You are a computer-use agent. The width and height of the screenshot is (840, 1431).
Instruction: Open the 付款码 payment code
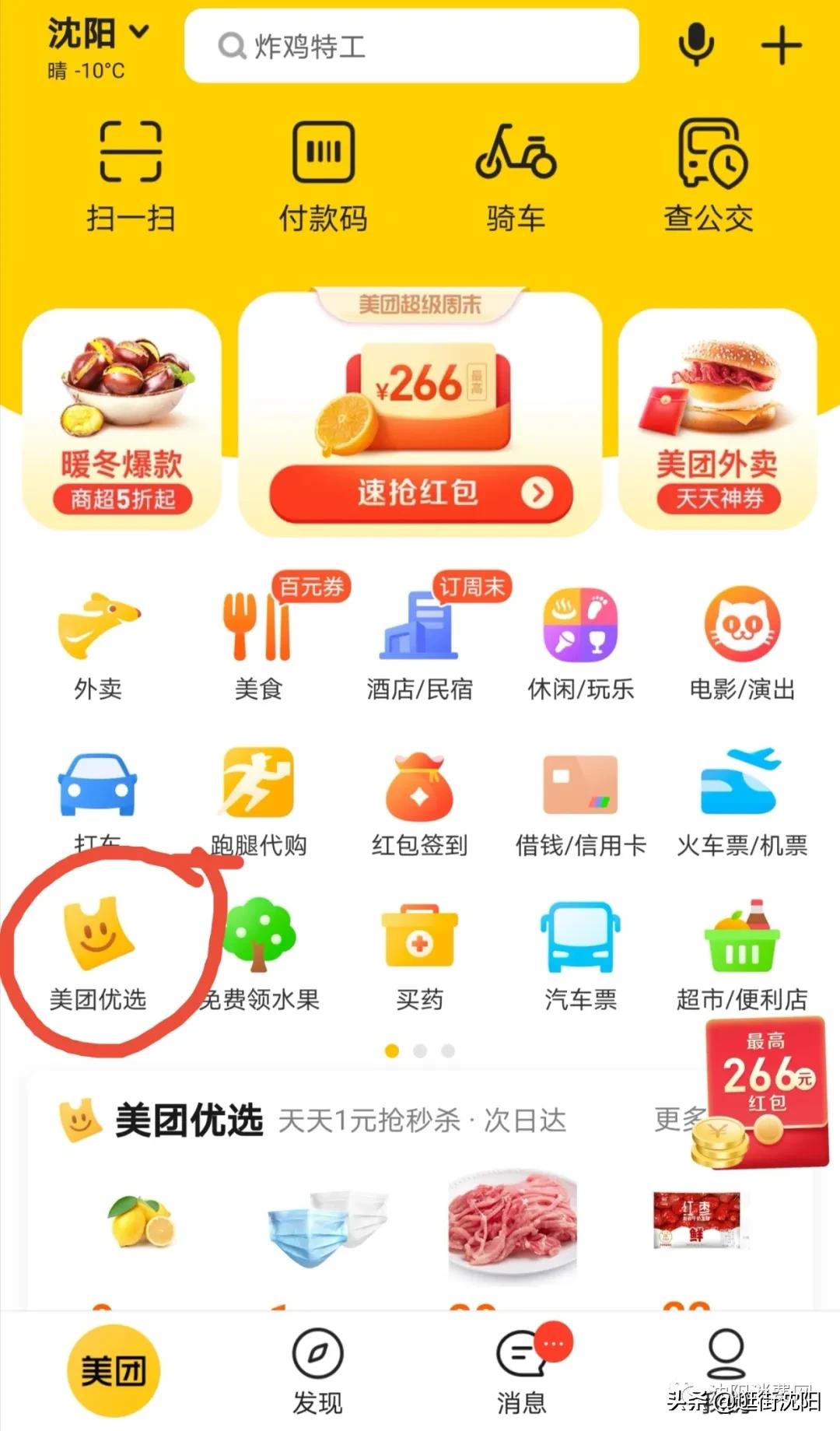(321, 171)
